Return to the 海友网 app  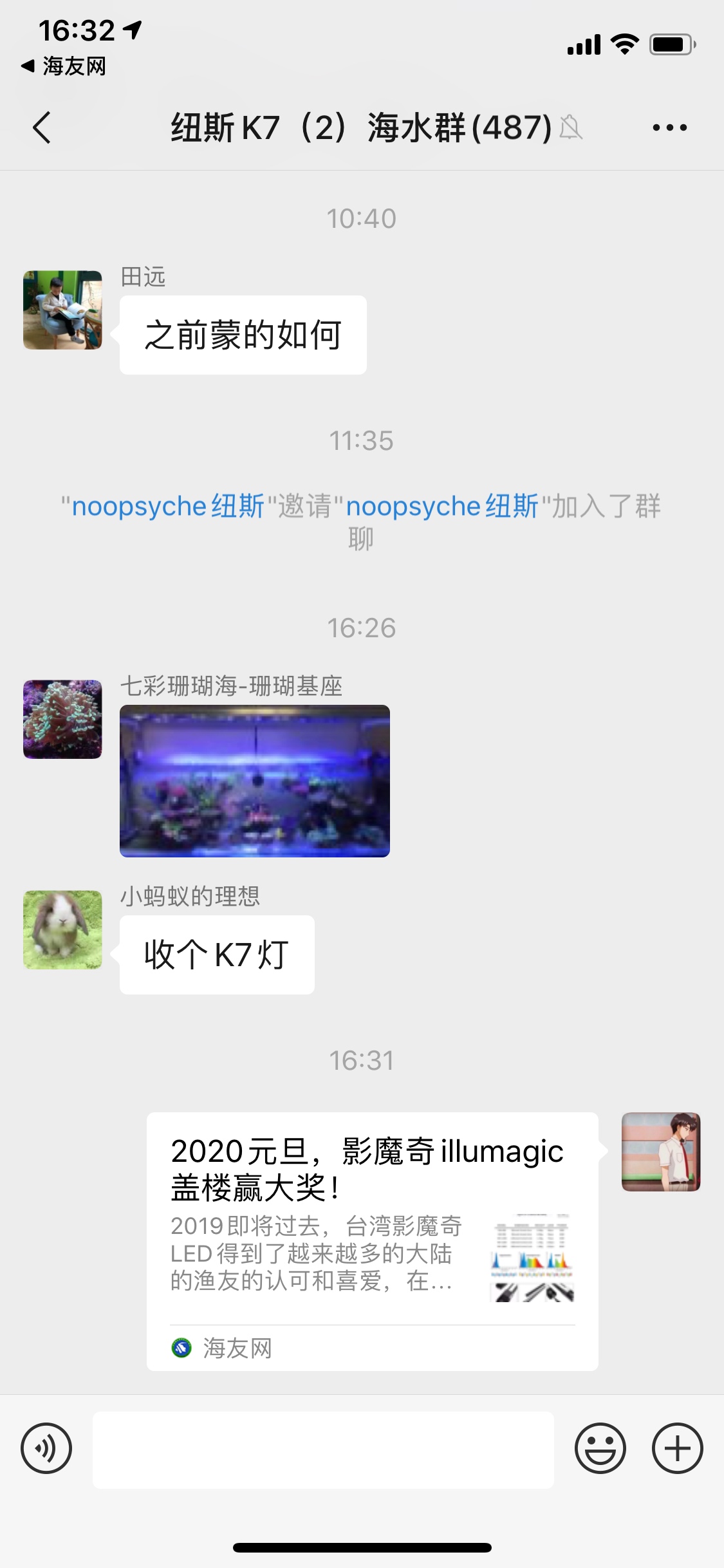coord(63,66)
